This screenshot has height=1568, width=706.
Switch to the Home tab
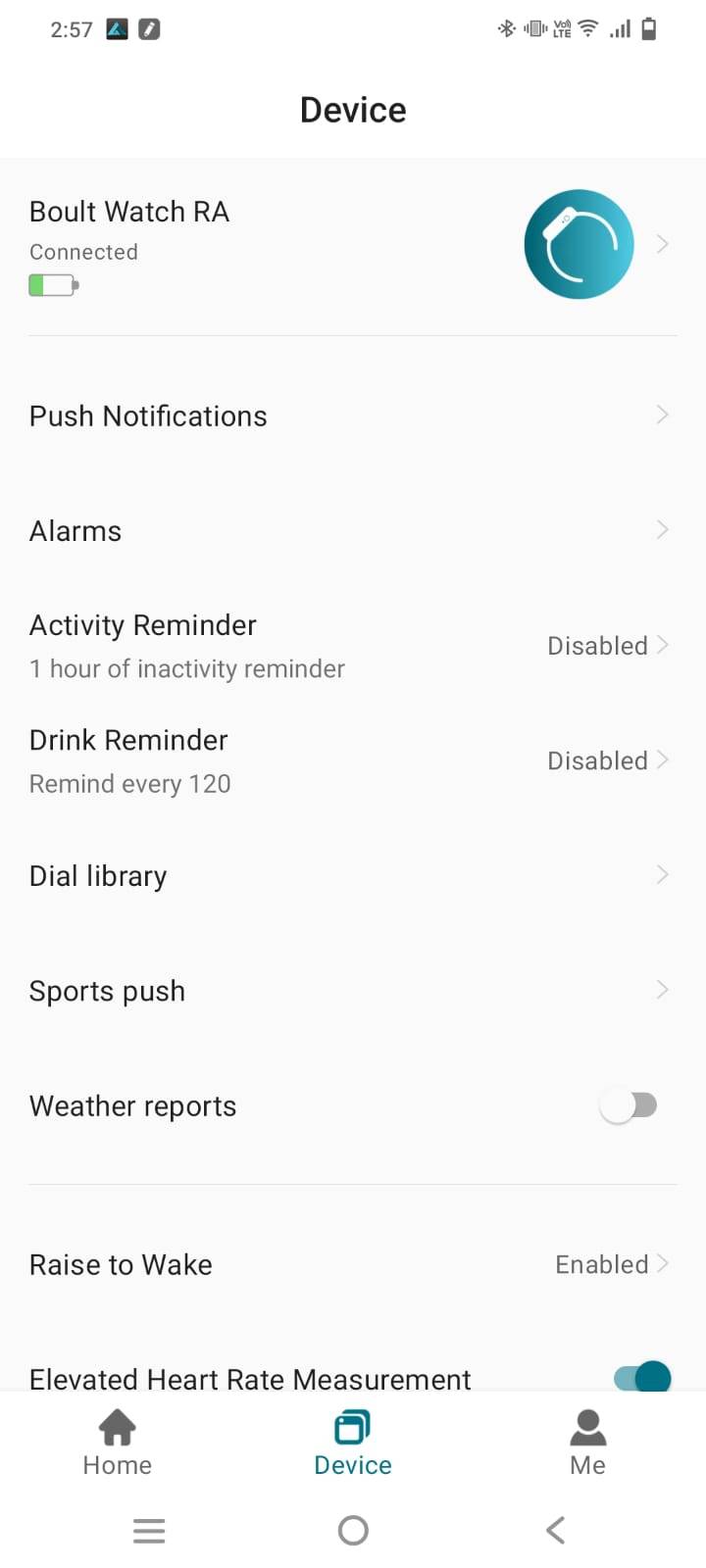pos(118,1442)
